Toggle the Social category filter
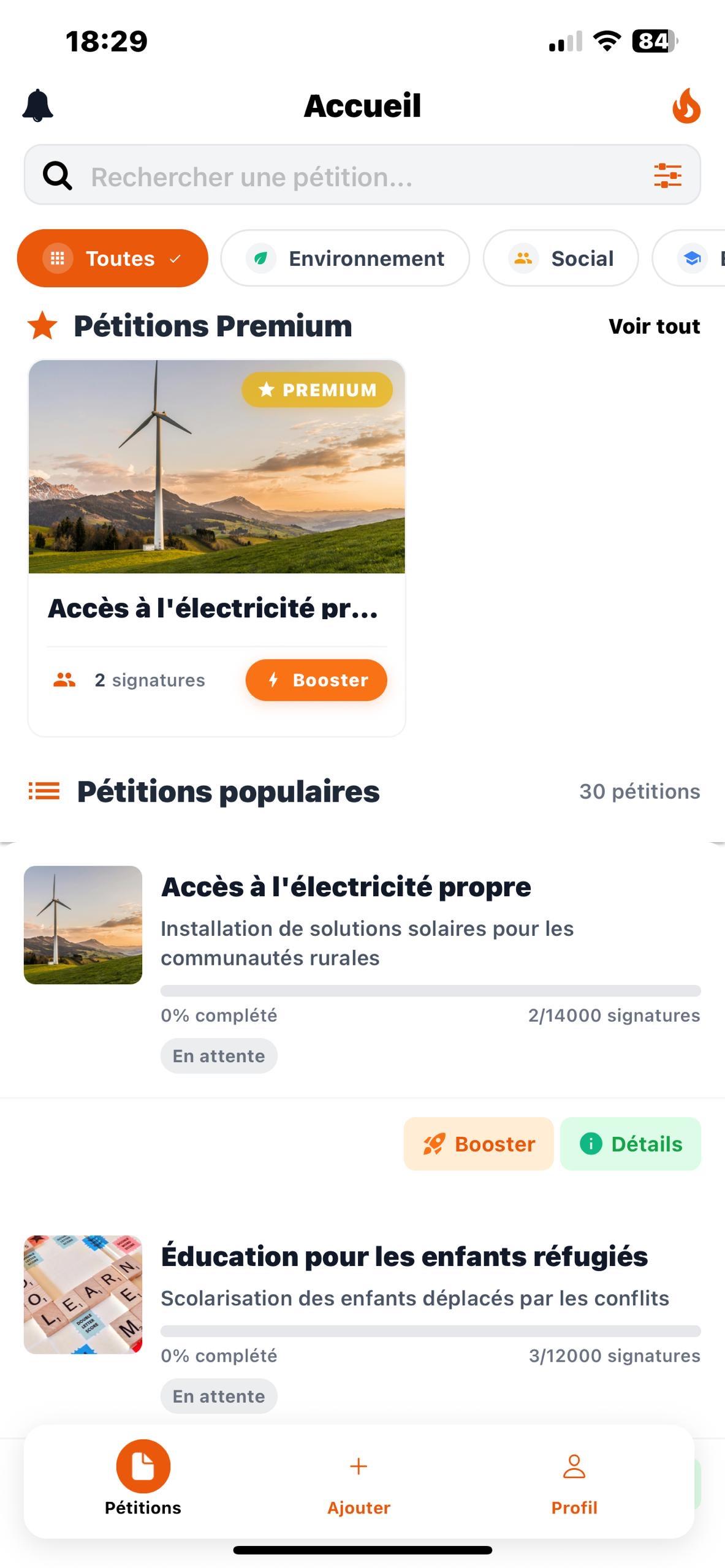The image size is (725, 1568). coord(561,258)
